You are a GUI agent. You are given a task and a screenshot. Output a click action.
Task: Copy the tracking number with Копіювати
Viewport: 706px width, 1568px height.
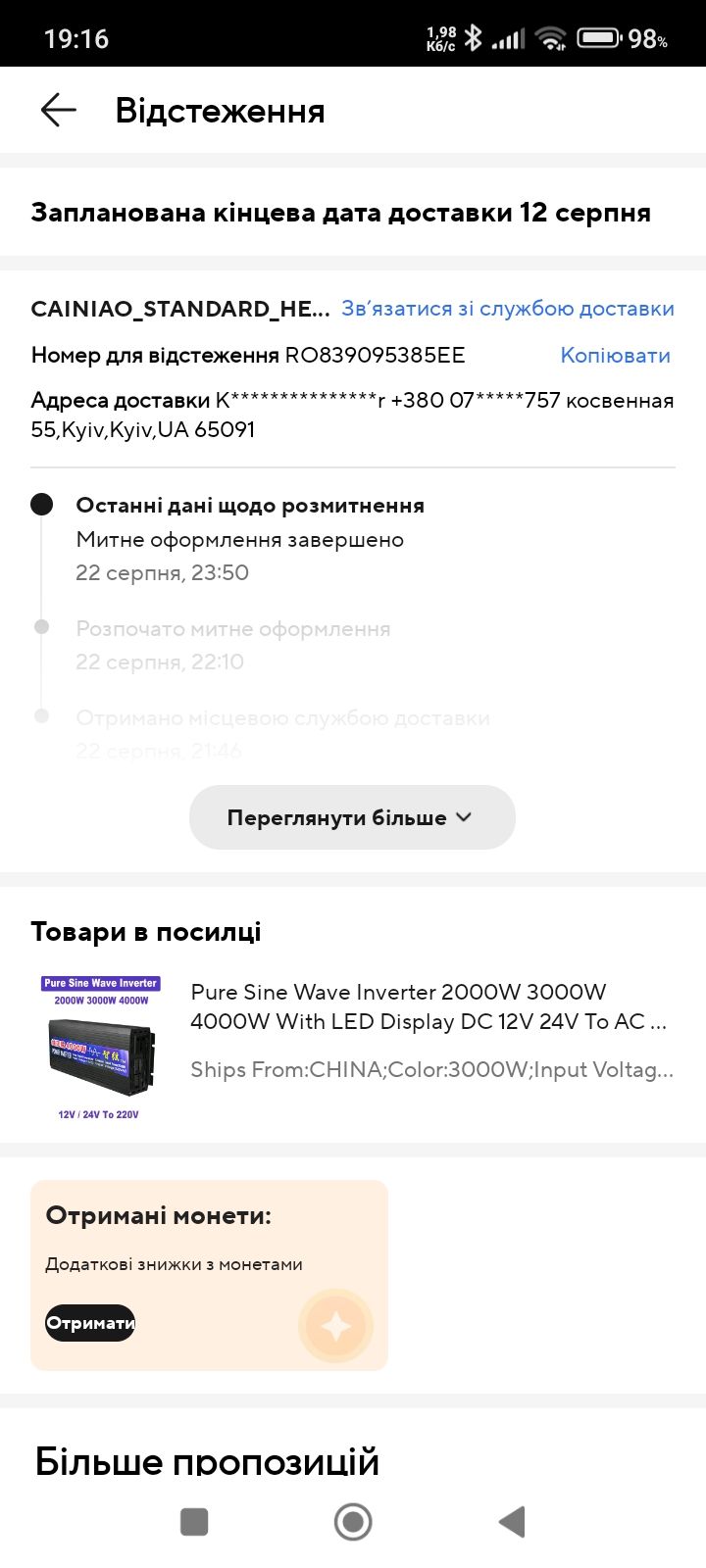615,356
